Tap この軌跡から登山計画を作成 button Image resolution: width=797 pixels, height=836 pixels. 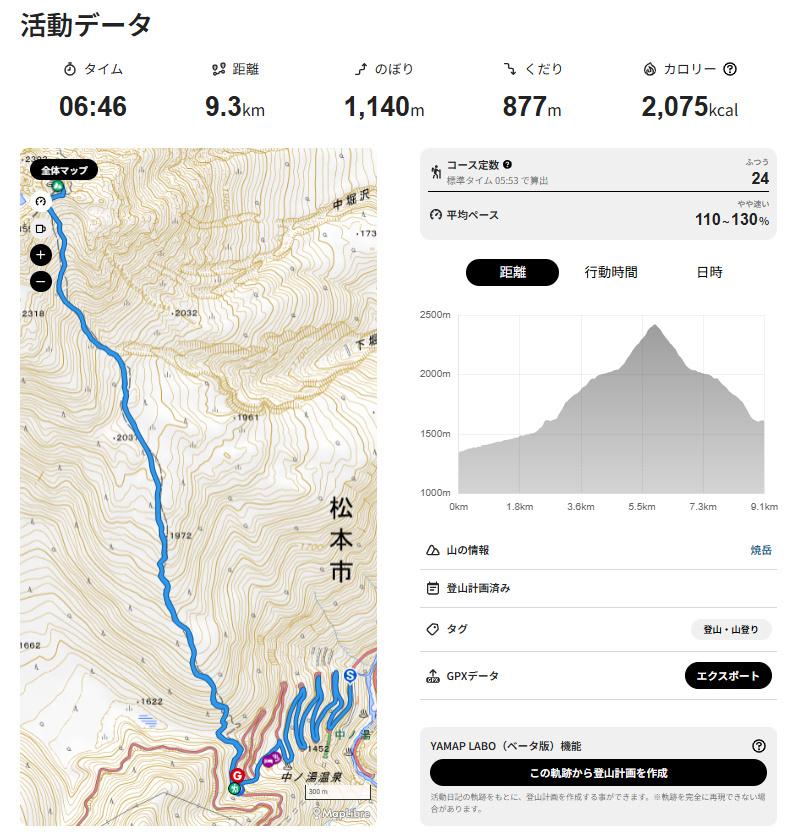click(x=598, y=773)
